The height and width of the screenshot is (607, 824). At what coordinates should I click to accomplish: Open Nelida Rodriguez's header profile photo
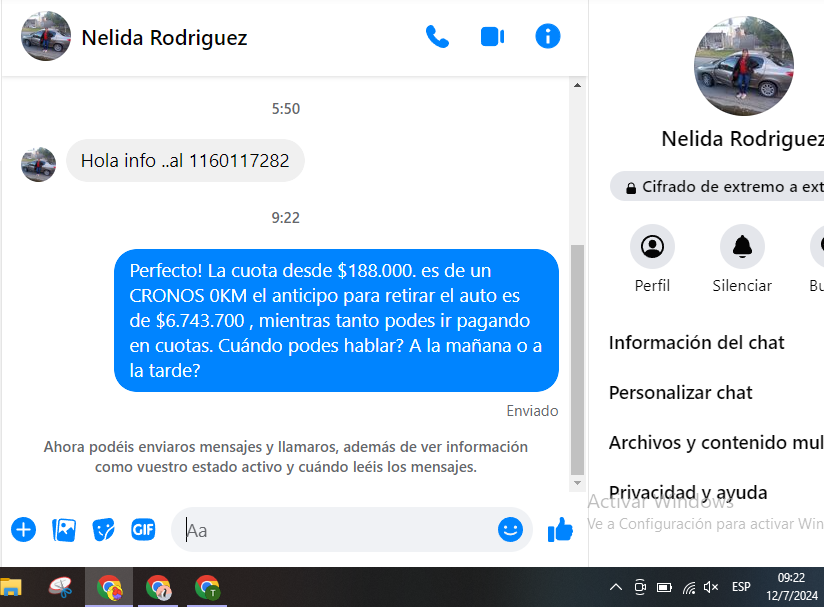click(46, 37)
